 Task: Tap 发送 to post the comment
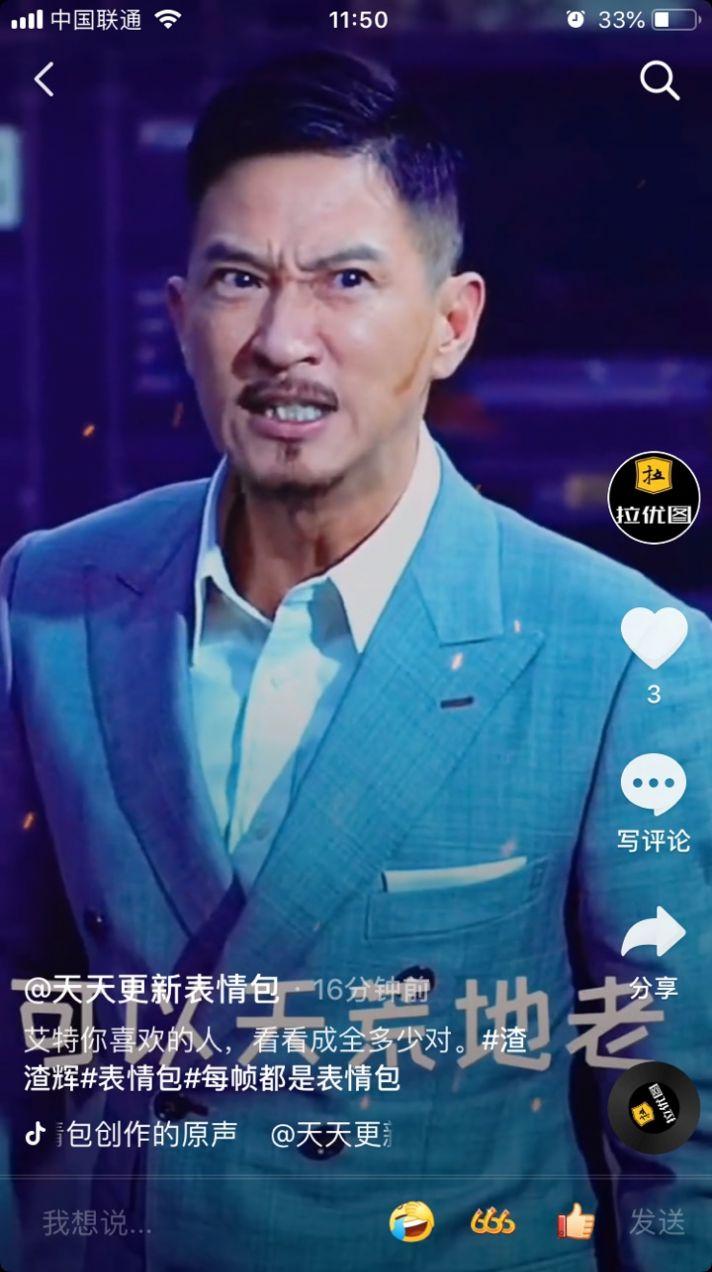(x=657, y=1222)
